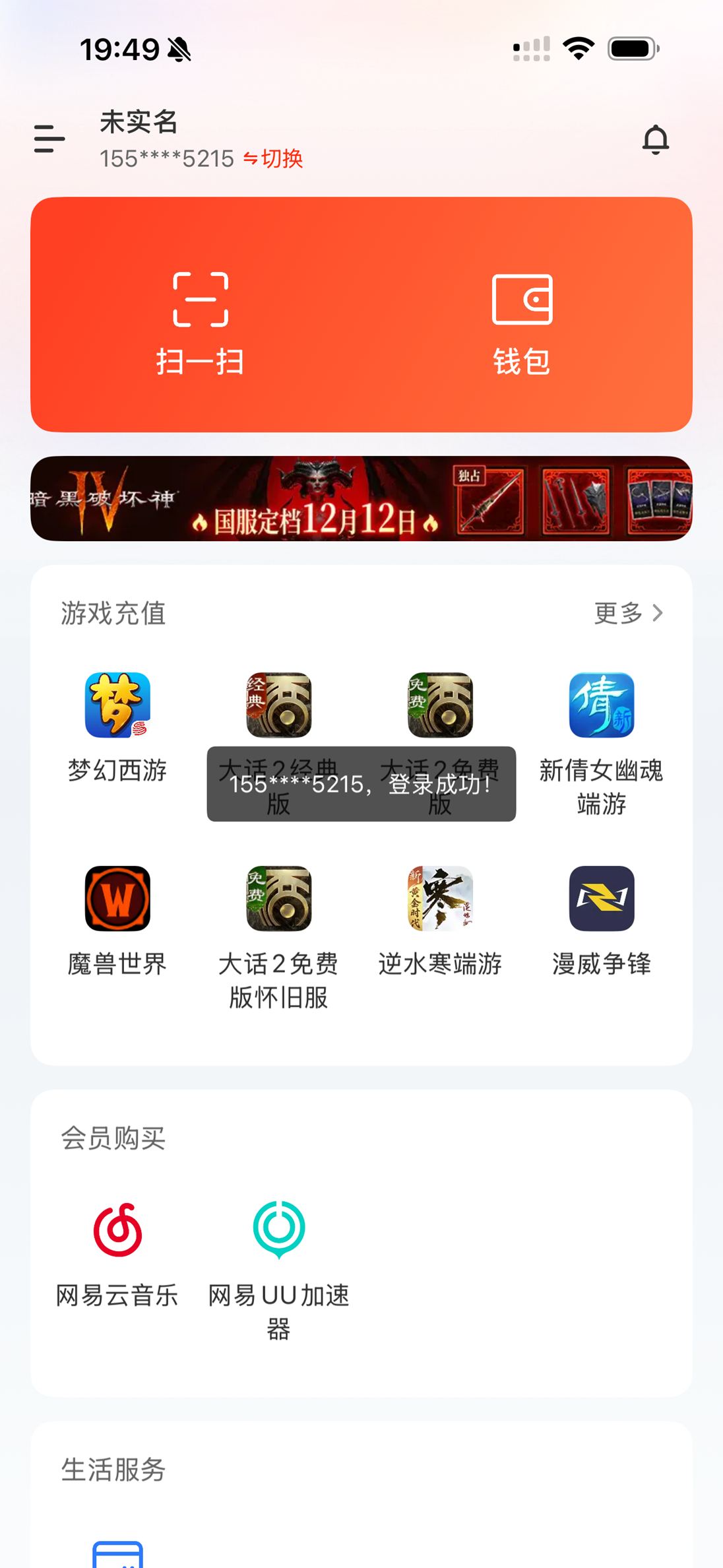Open 魔兽世界 recharge
723x1568 pixels.
117,899
